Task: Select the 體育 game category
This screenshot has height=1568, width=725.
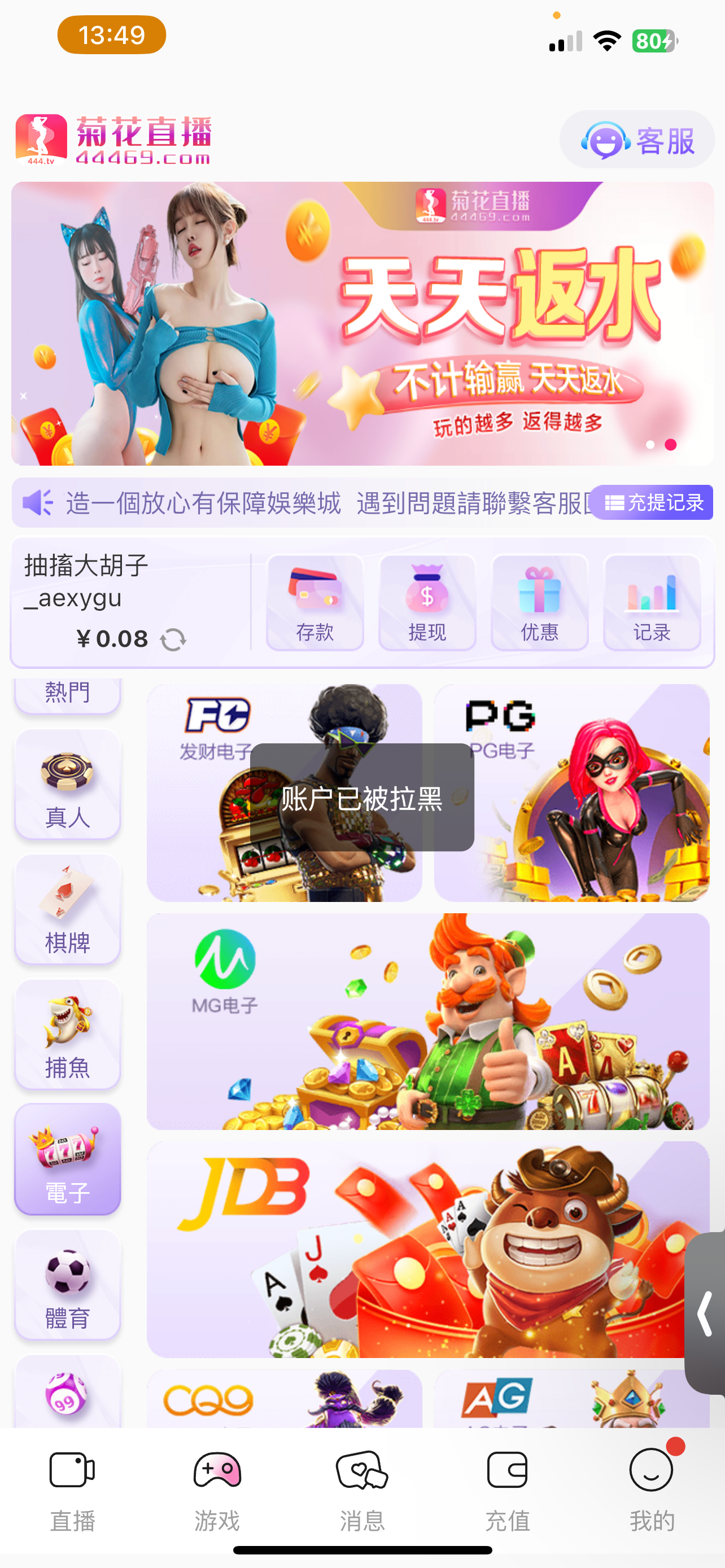Action: (68, 1284)
